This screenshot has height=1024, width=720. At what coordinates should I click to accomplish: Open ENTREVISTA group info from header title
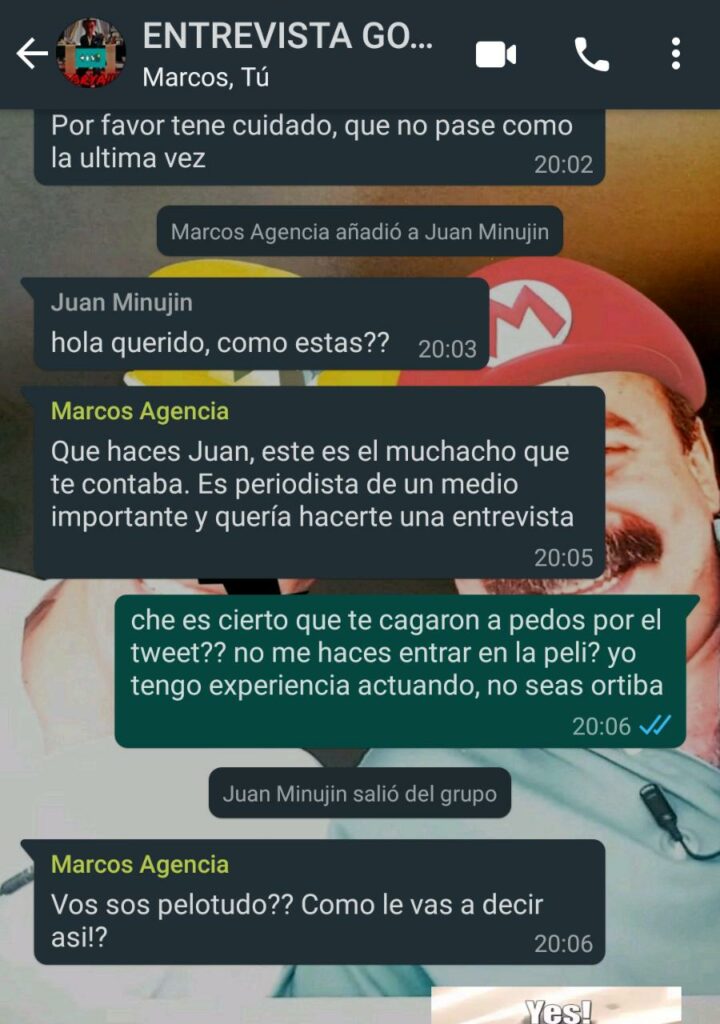pyautogui.click(x=288, y=38)
